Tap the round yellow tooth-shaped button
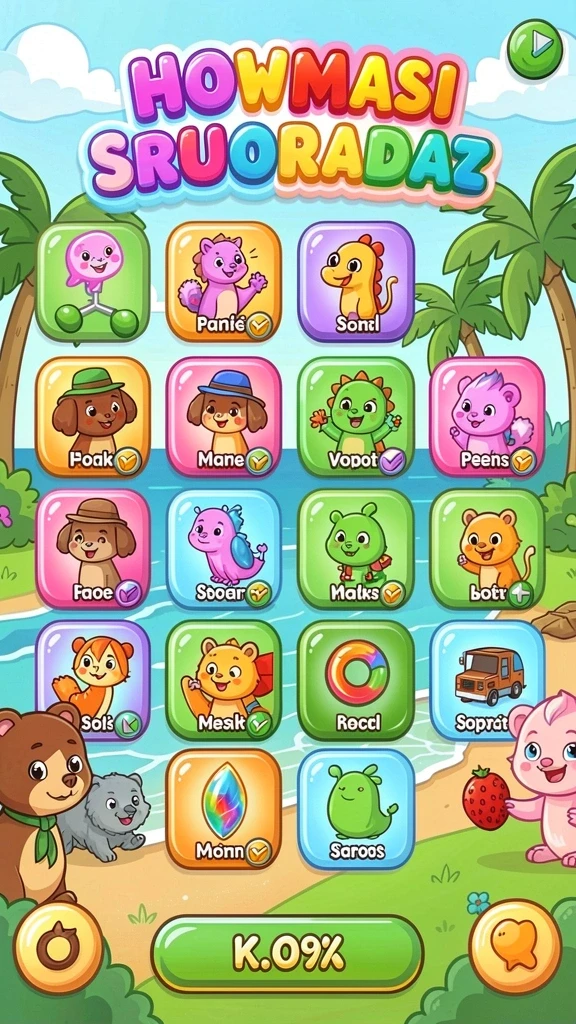The height and width of the screenshot is (1024, 576). [x=516, y=946]
